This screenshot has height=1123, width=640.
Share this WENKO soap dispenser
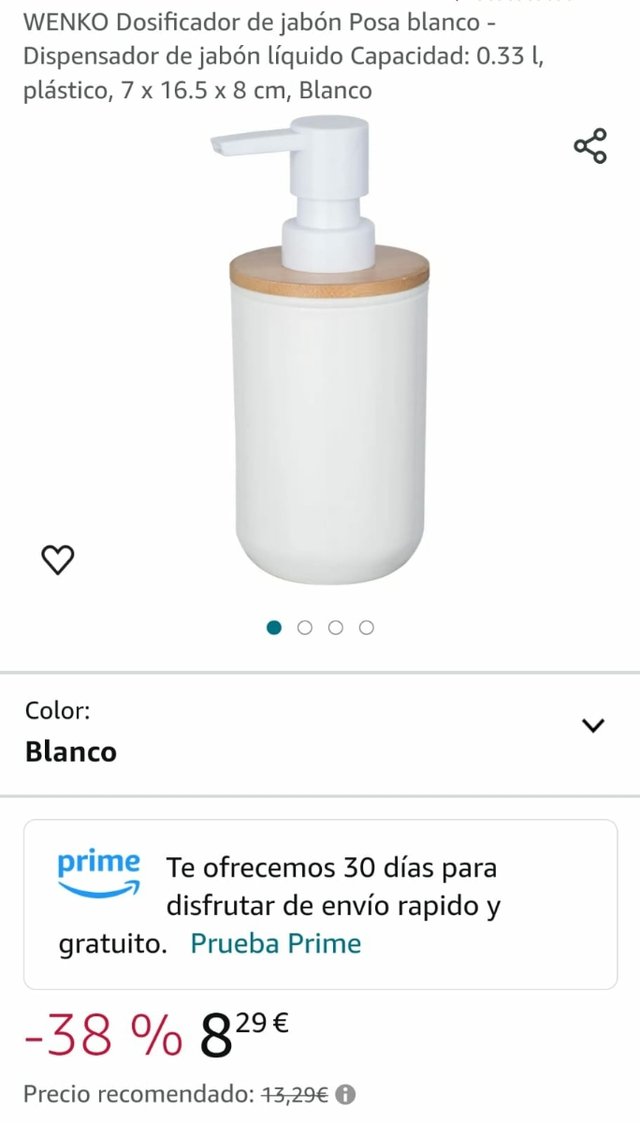tap(590, 146)
